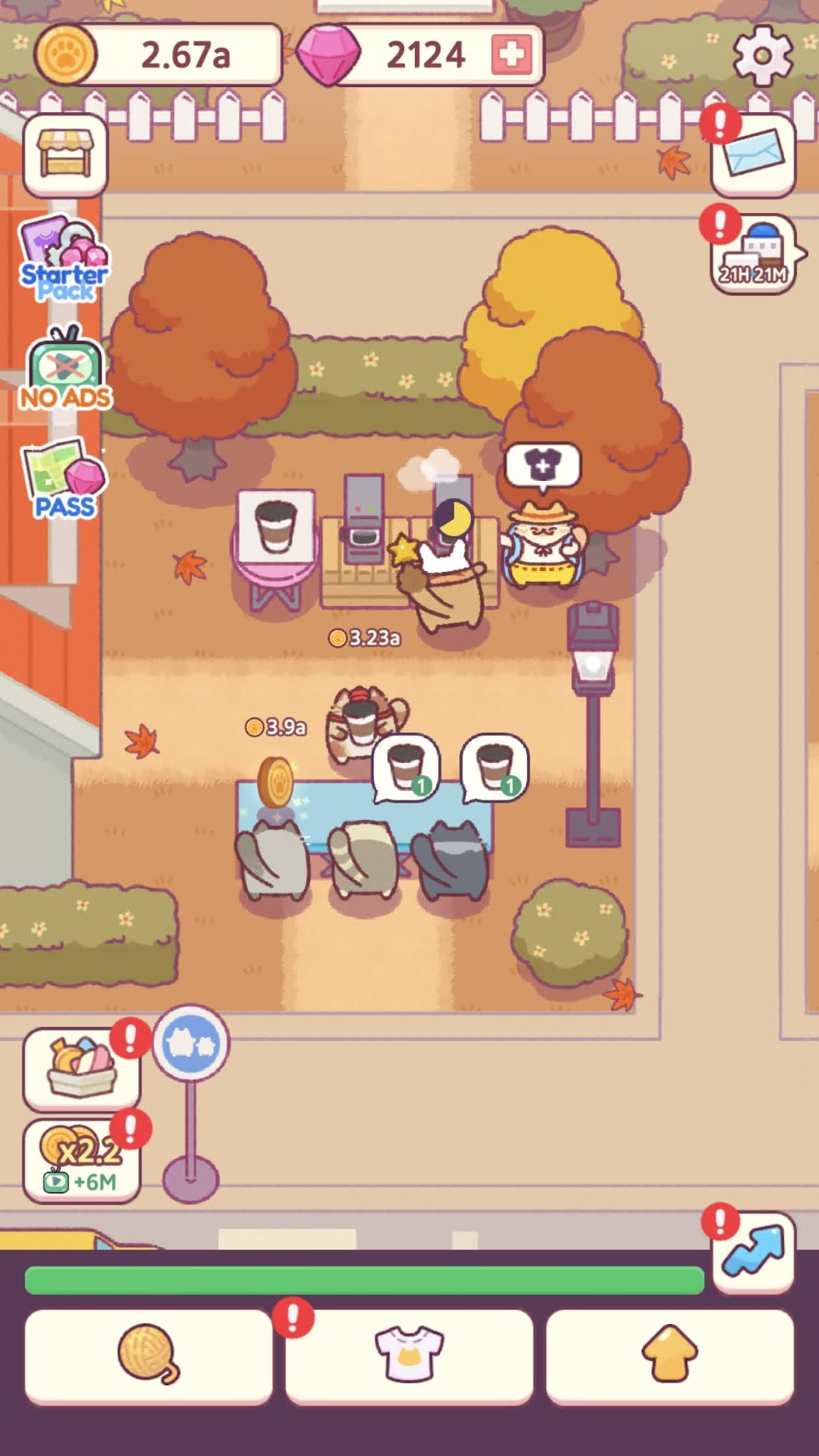Open the yarn ball tab
This screenshot has width=819, height=1456.
[148, 1354]
